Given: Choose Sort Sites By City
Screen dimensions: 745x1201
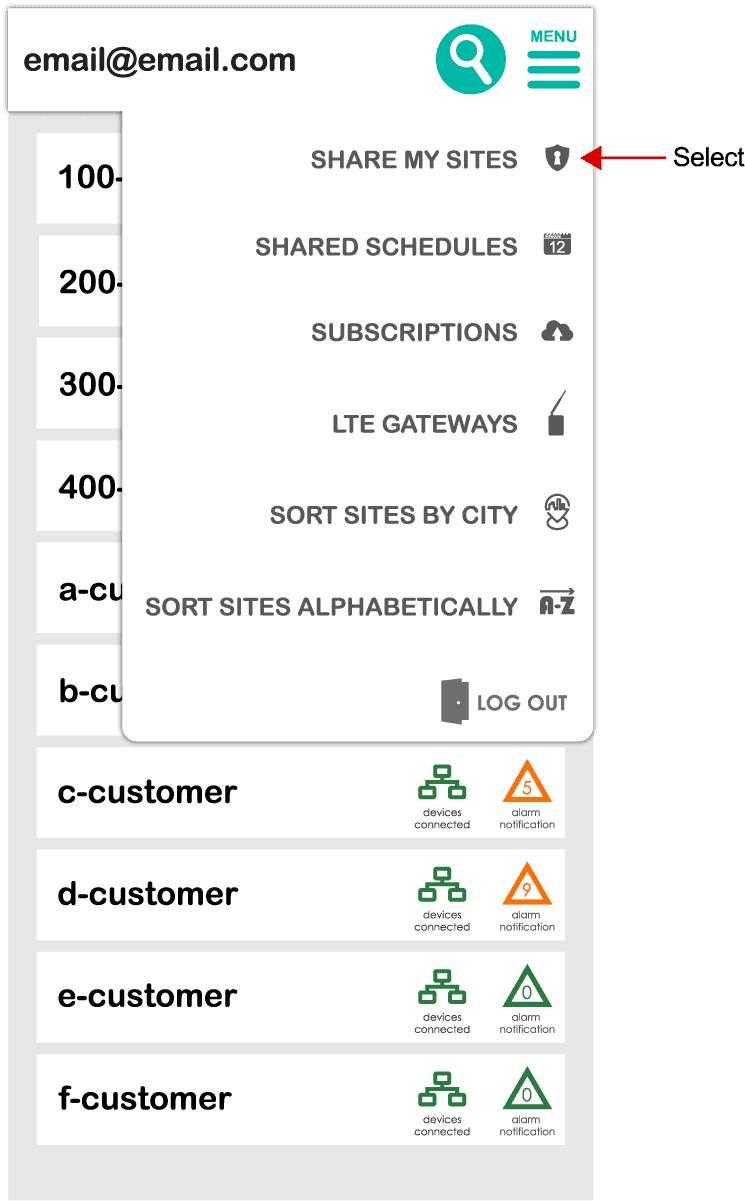Looking at the screenshot, I should (420, 515).
